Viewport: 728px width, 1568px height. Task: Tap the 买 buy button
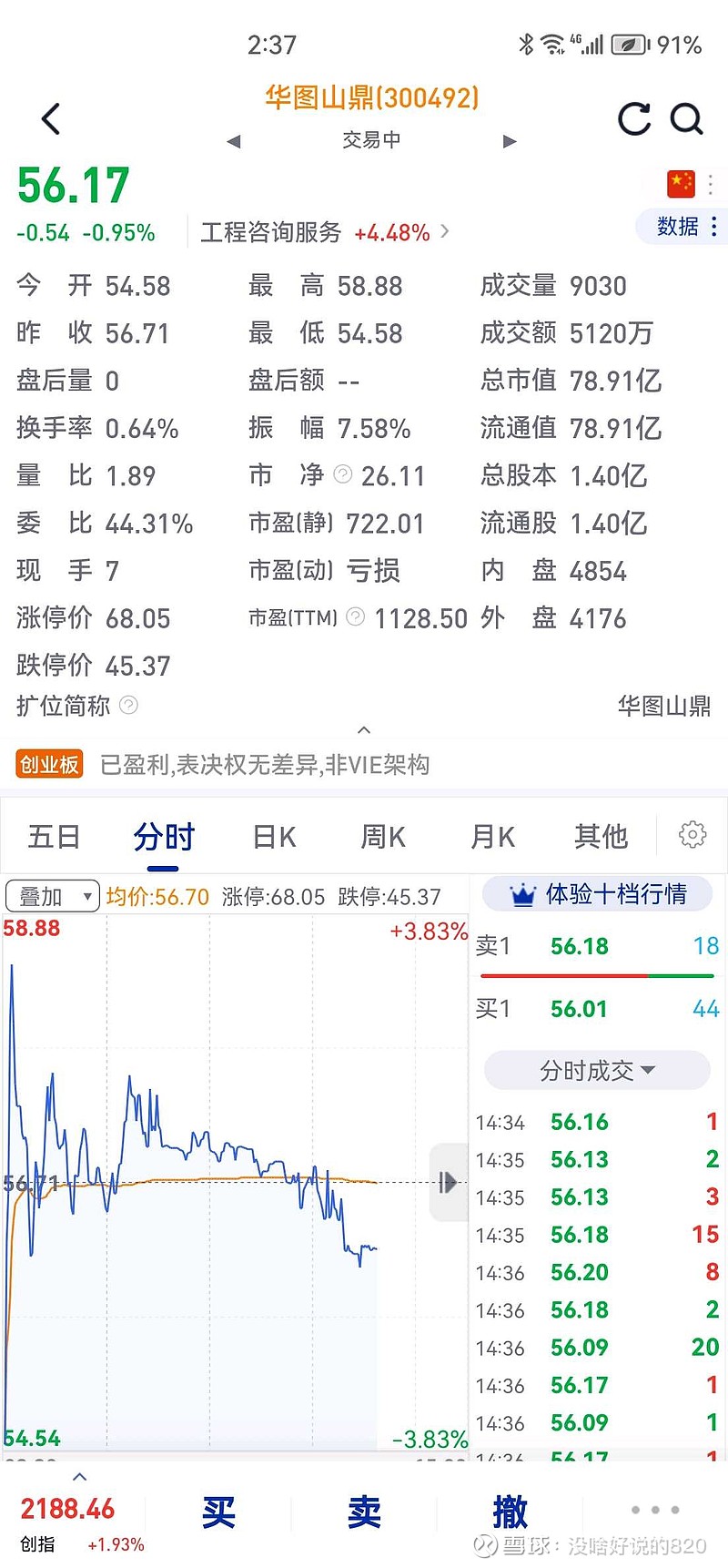[218, 1512]
